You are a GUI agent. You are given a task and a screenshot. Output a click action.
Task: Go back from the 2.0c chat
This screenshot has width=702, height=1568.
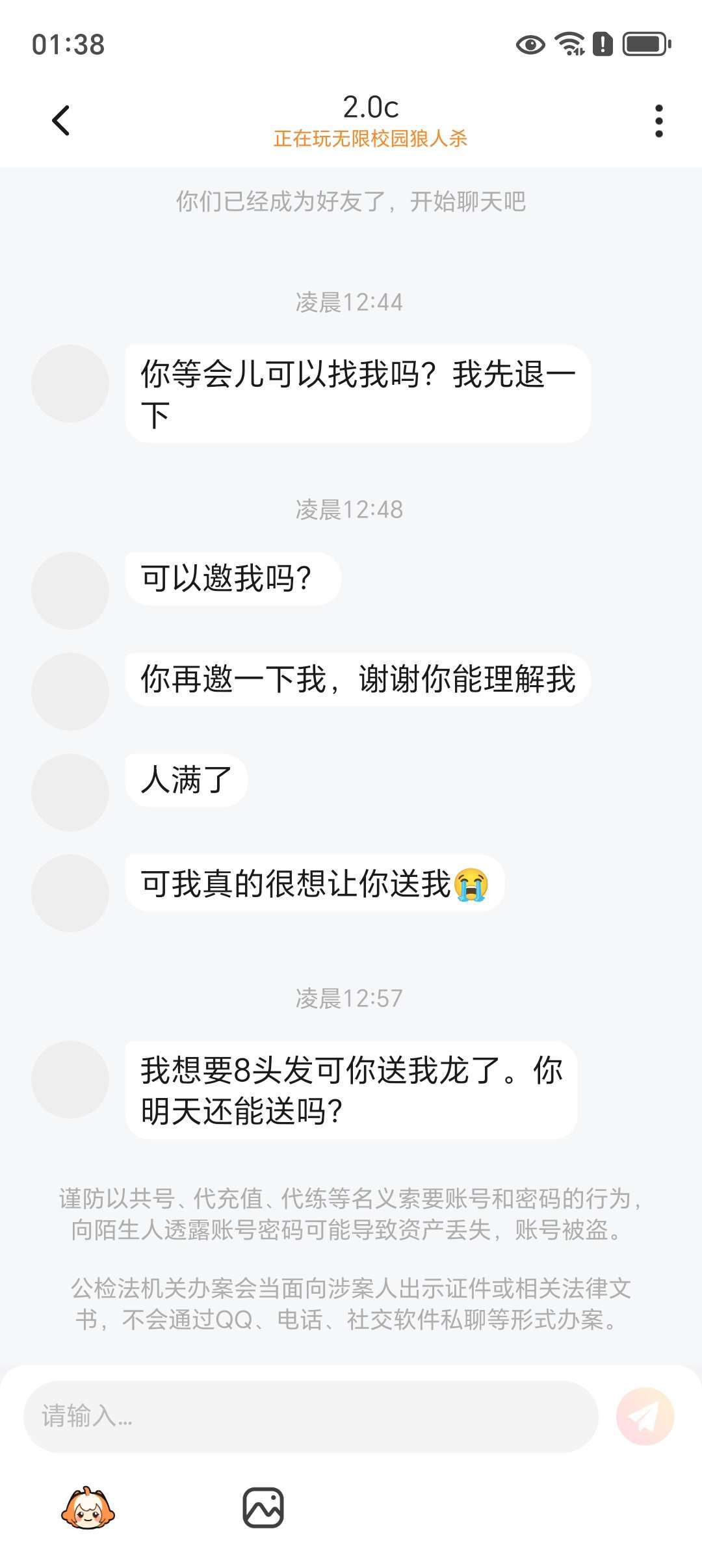[x=61, y=121]
